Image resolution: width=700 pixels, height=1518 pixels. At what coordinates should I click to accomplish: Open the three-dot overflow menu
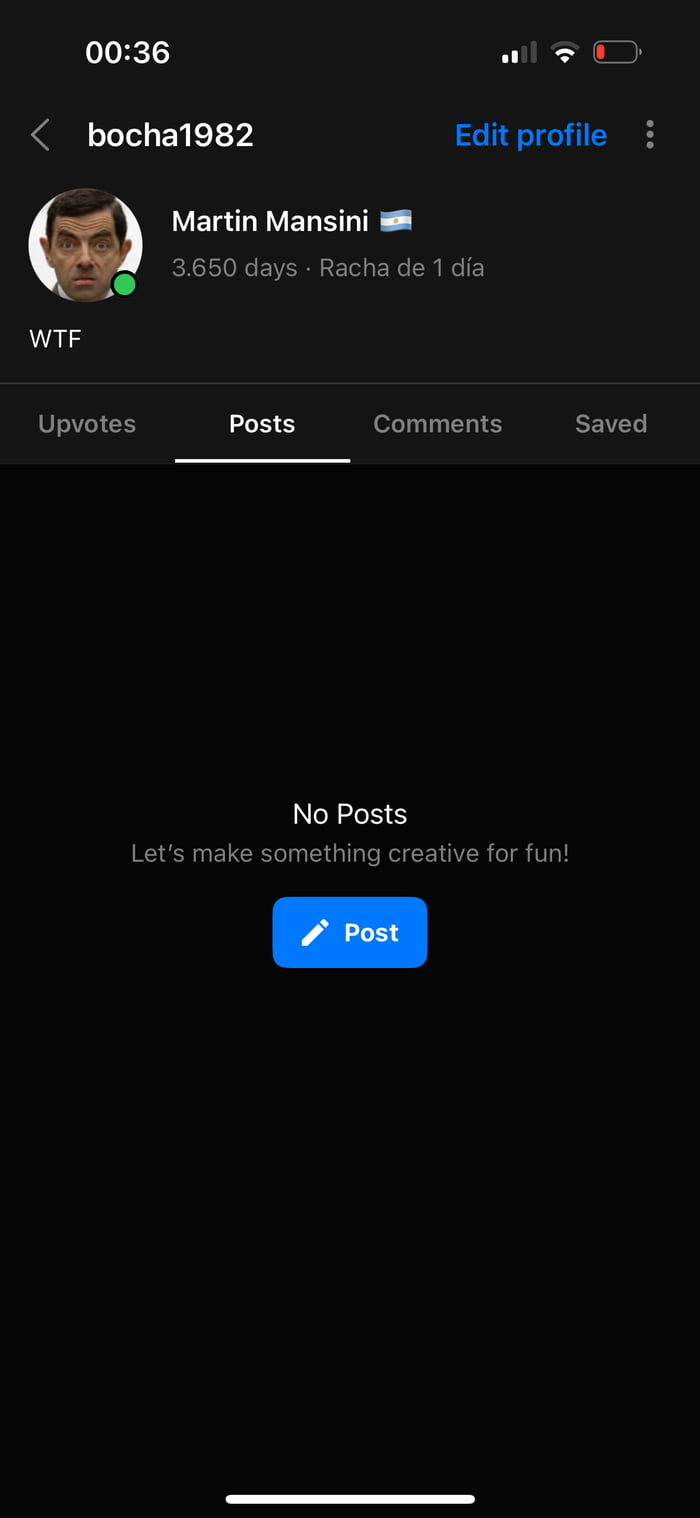pyautogui.click(x=650, y=135)
